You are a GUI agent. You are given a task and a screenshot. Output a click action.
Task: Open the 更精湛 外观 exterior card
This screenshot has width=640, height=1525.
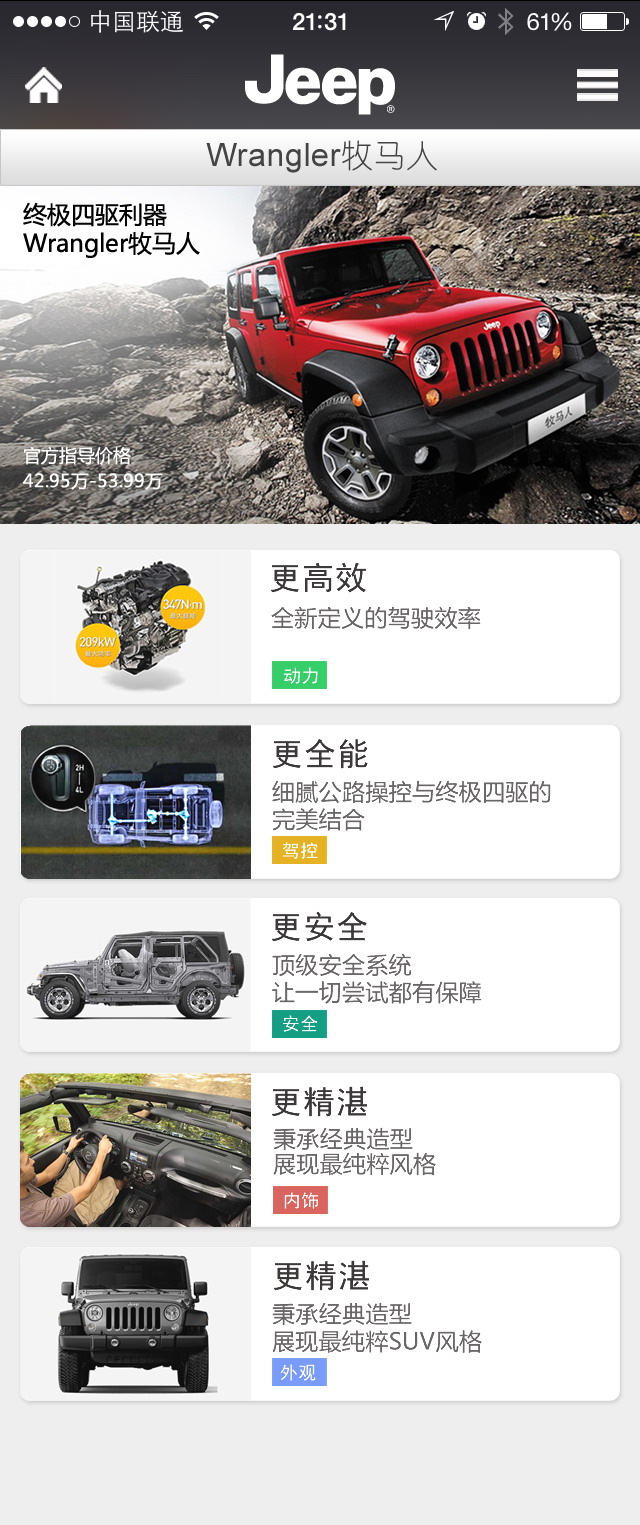tap(320, 1324)
